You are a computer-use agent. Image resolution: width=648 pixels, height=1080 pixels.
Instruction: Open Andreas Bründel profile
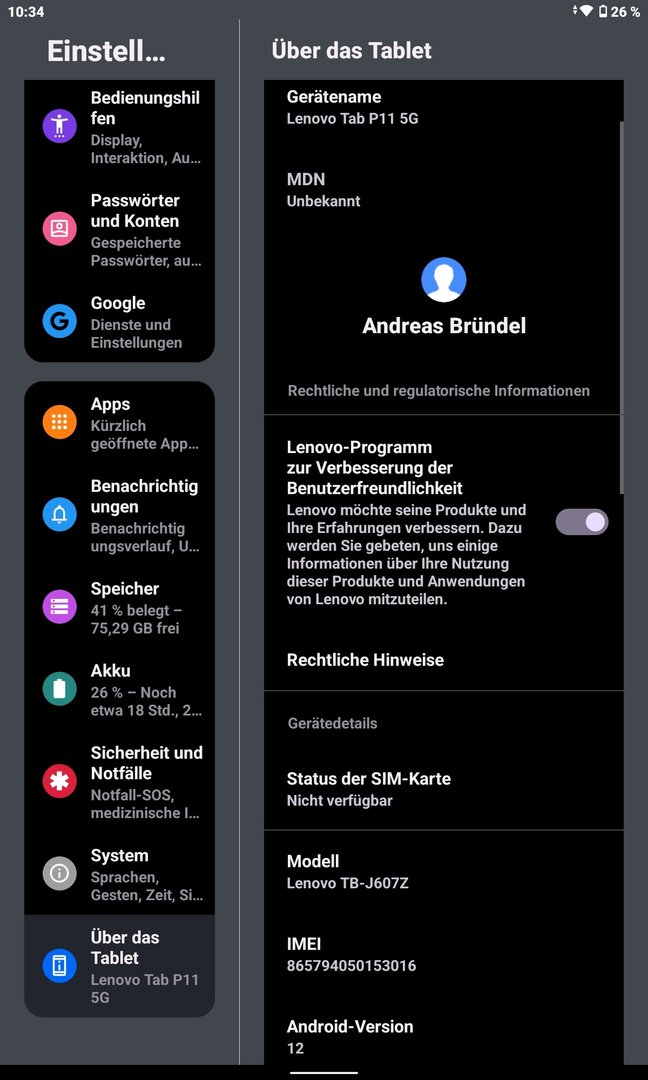coord(443,298)
